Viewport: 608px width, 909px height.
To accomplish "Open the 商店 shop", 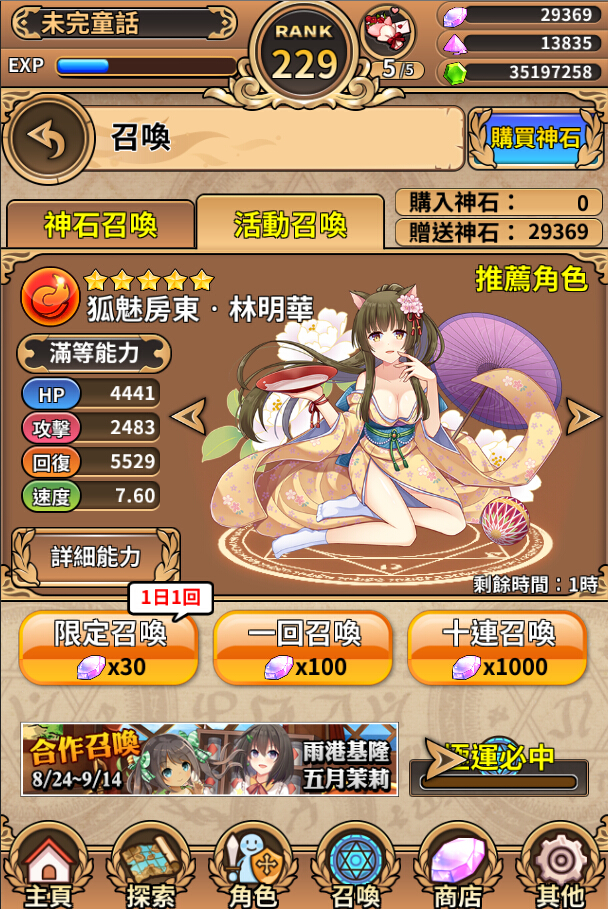I will [x=457, y=865].
